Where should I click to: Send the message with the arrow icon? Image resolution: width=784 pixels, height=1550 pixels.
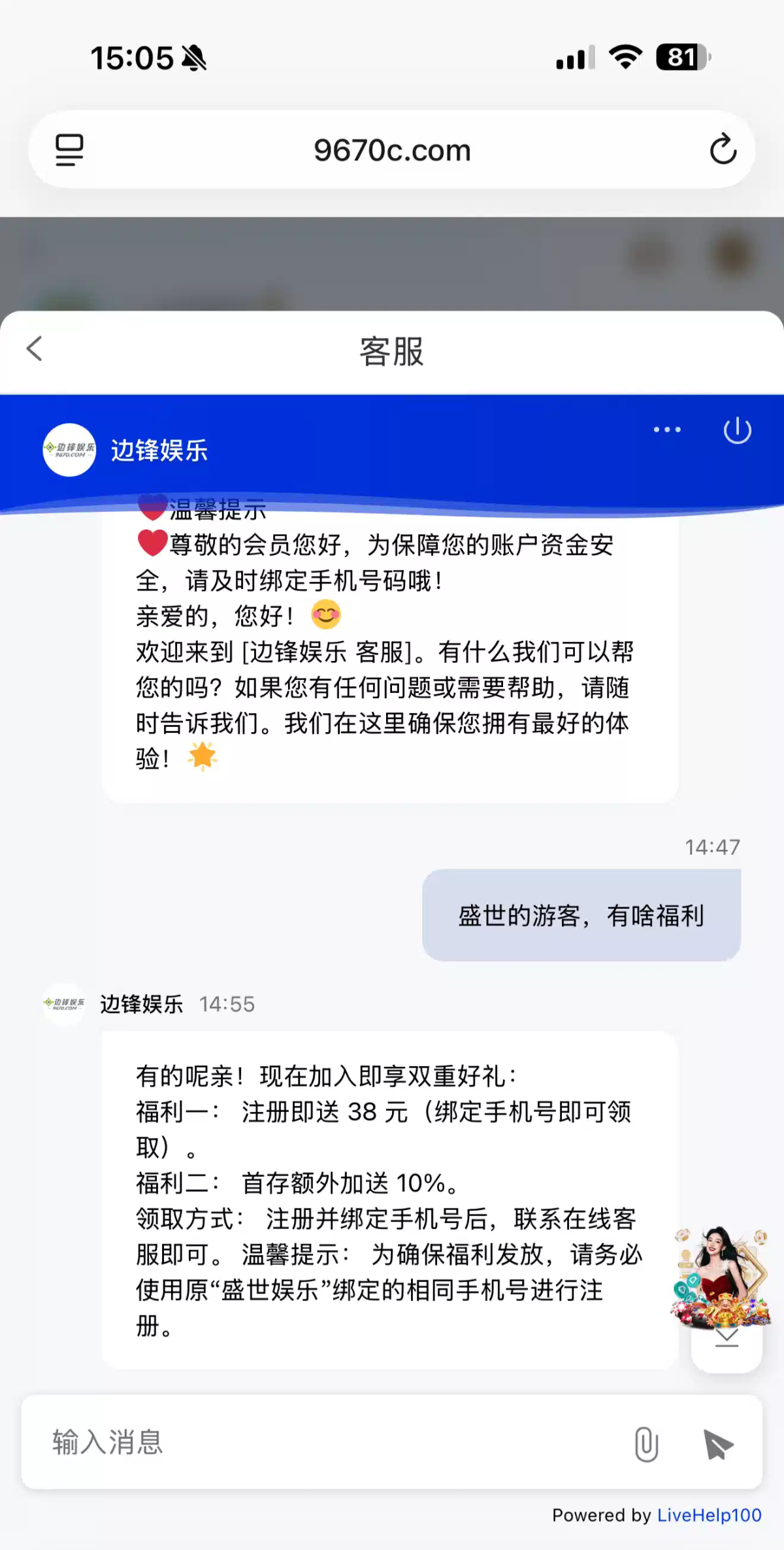718,1443
